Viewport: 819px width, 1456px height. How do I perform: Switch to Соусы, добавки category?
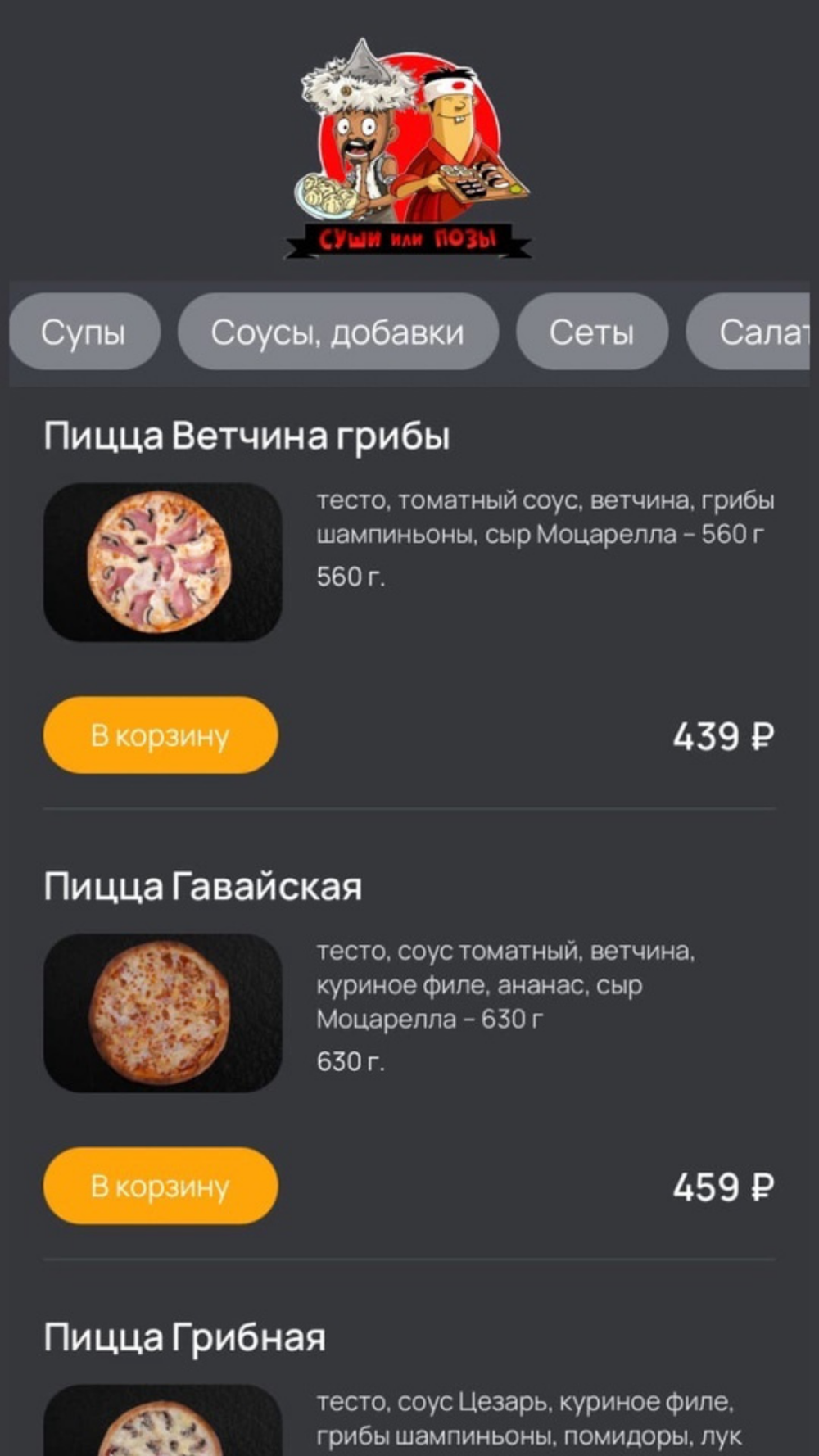tap(337, 332)
